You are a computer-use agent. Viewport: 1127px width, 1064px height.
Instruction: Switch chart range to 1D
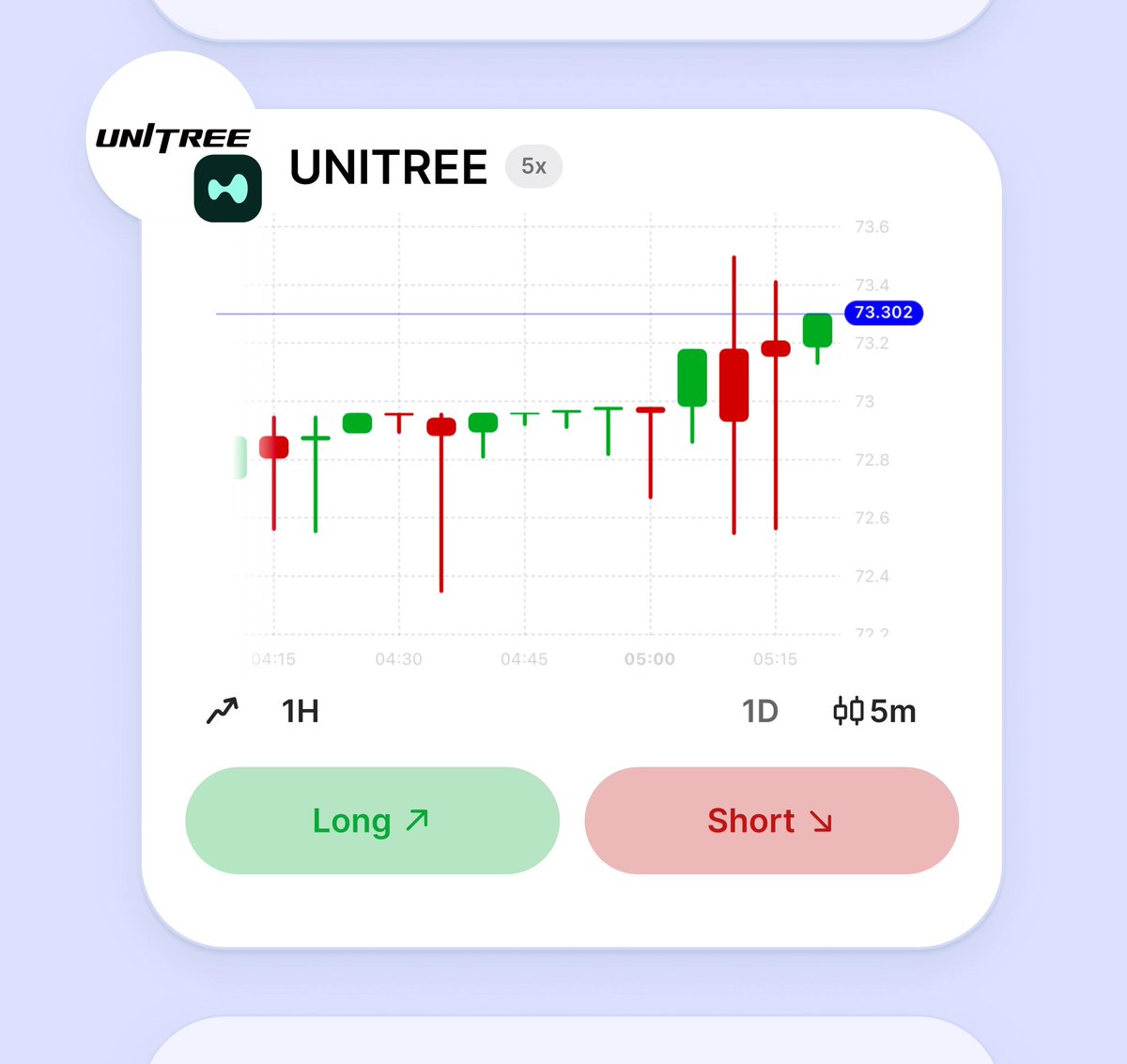point(760,712)
